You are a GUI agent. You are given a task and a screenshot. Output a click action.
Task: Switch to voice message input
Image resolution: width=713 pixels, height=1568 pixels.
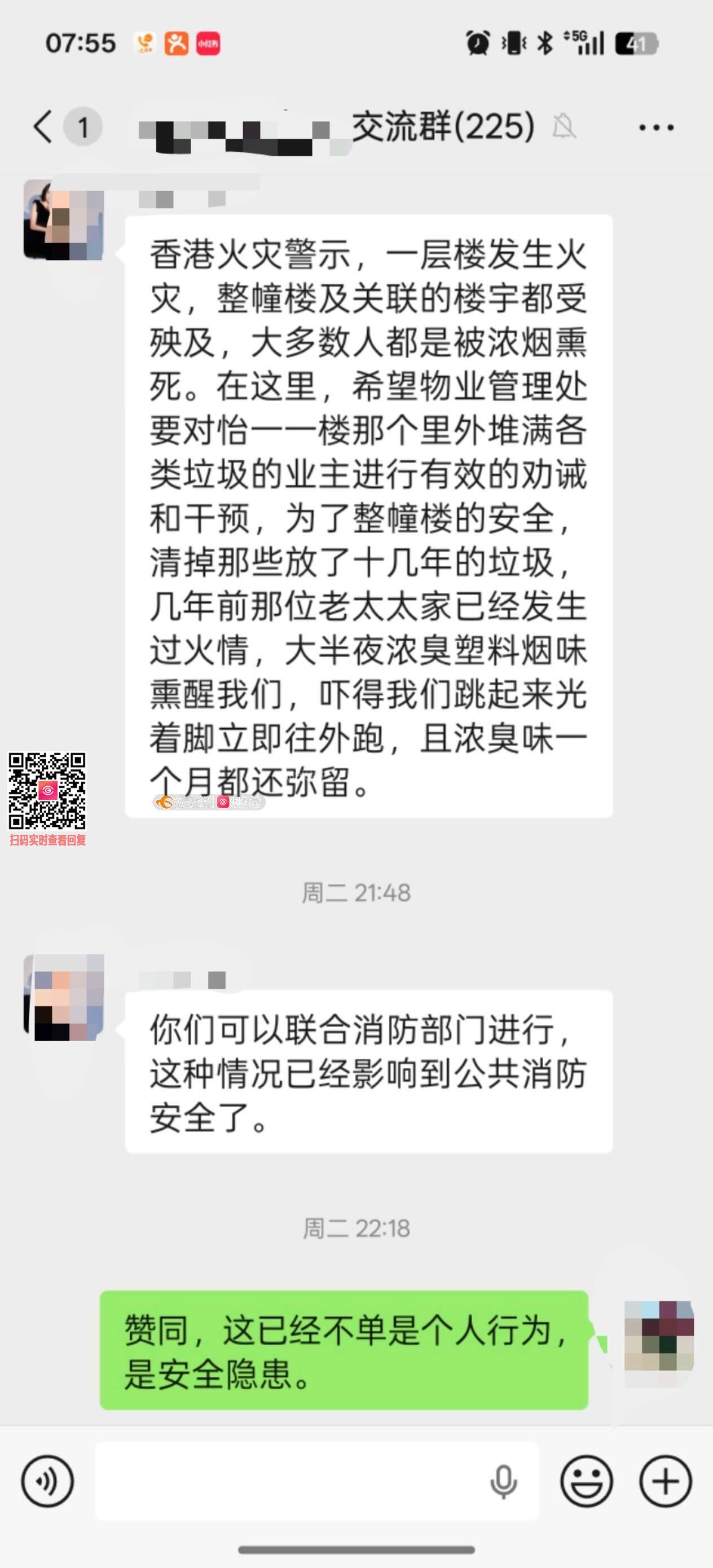tap(47, 1481)
